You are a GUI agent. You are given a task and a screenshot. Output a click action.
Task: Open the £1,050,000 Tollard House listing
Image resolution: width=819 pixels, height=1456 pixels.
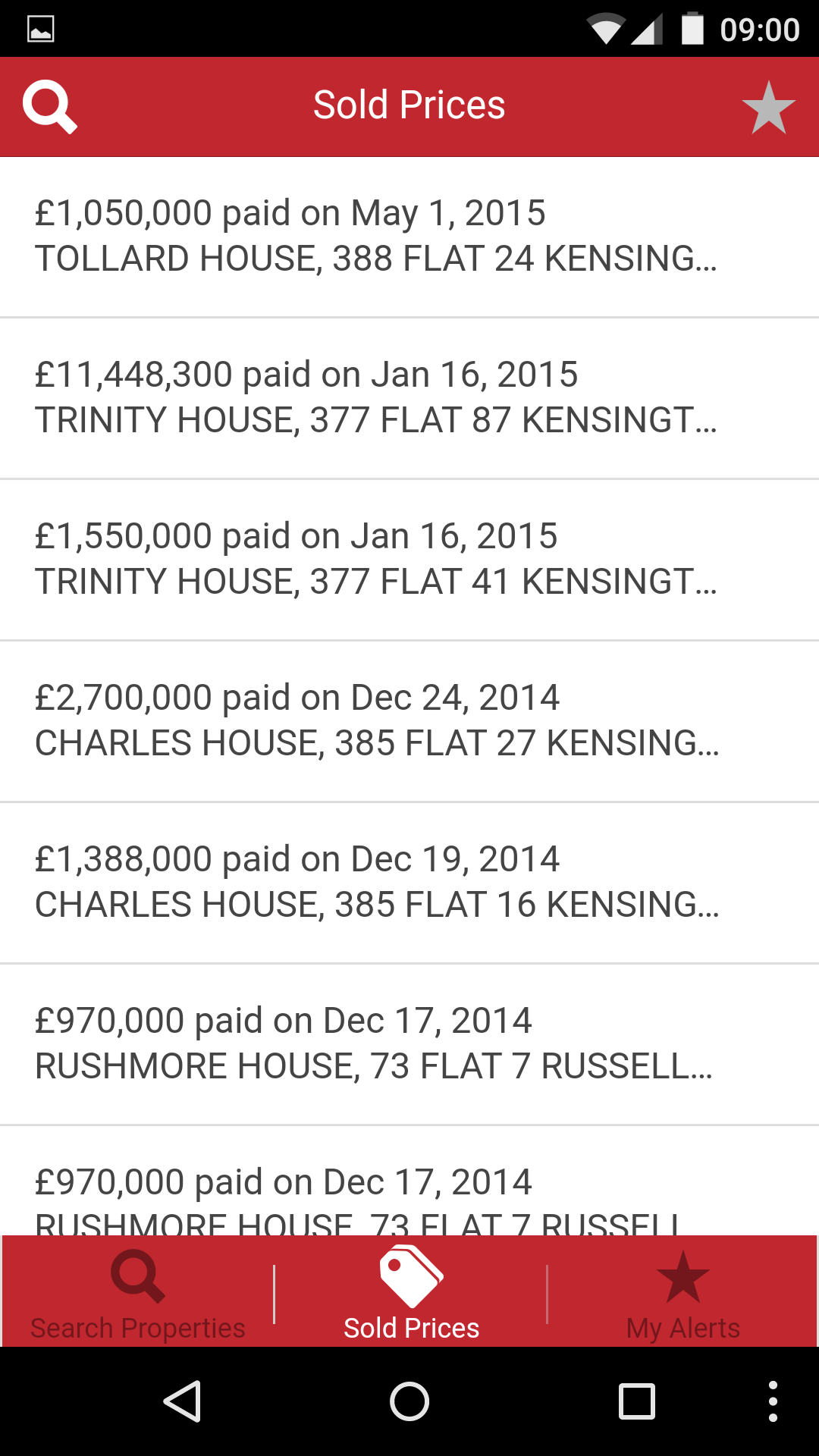[x=409, y=235]
